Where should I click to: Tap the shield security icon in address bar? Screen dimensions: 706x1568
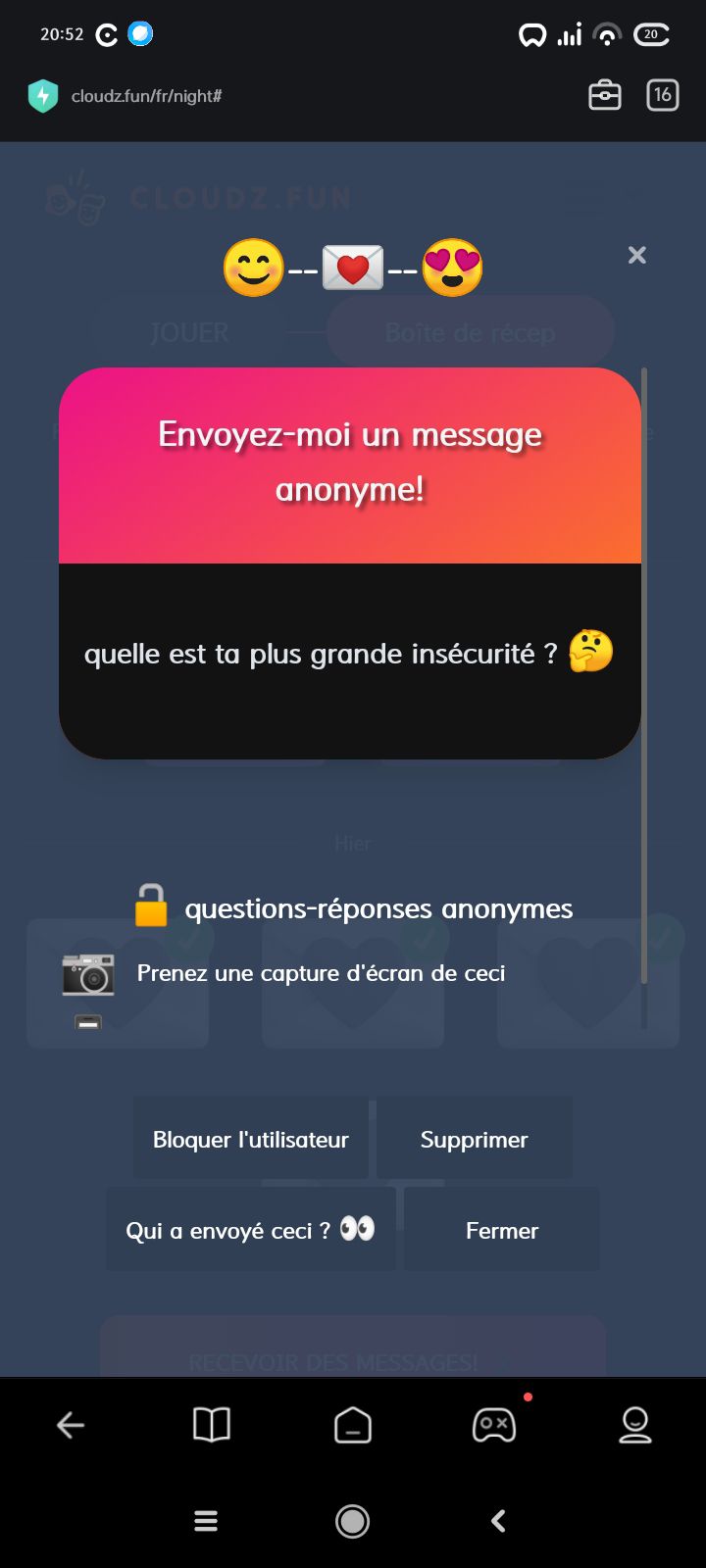point(43,96)
